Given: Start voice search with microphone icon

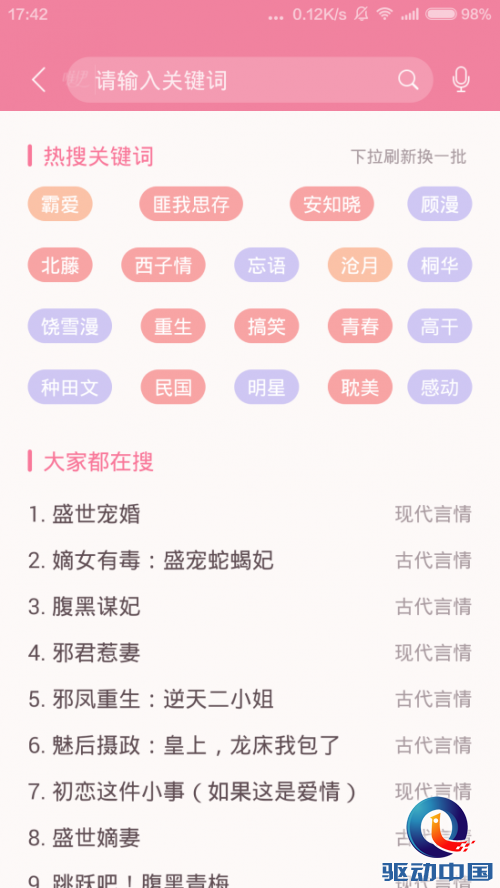Looking at the screenshot, I should click(461, 80).
